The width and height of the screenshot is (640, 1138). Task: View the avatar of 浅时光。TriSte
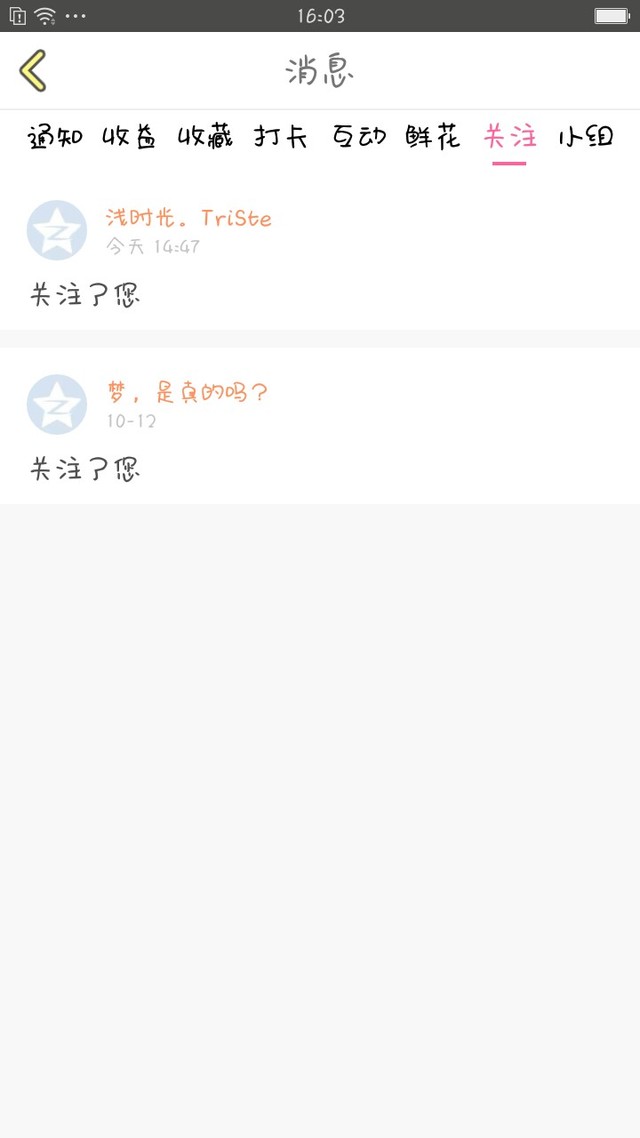57,230
